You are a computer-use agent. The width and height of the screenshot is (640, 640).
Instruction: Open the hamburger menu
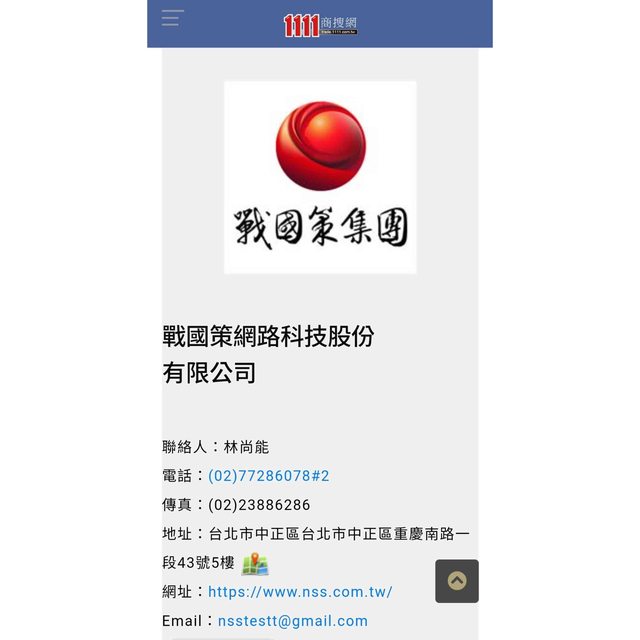click(x=172, y=18)
